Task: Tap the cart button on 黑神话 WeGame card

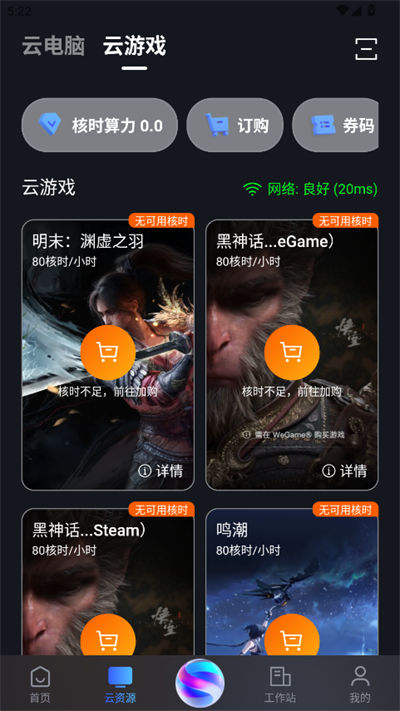Action: pyautogui.click(x=292, y=352)
